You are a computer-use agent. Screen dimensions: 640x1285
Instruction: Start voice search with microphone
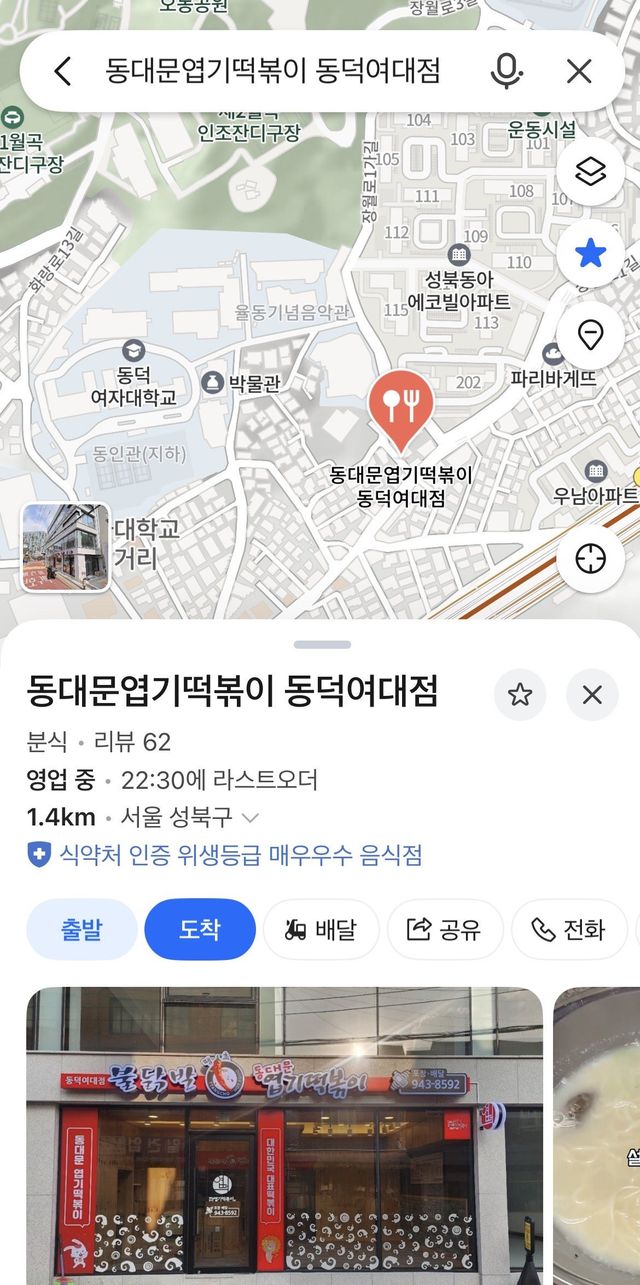[507, 71]
